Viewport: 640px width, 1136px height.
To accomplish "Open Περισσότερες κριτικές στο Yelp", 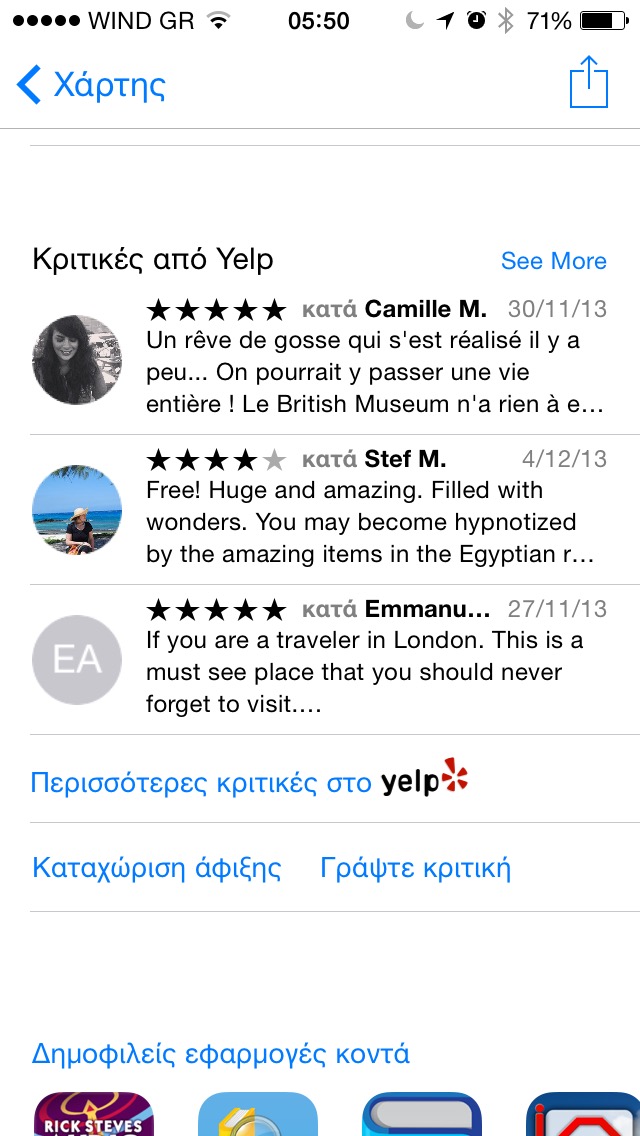I will (x=250, y=781).
